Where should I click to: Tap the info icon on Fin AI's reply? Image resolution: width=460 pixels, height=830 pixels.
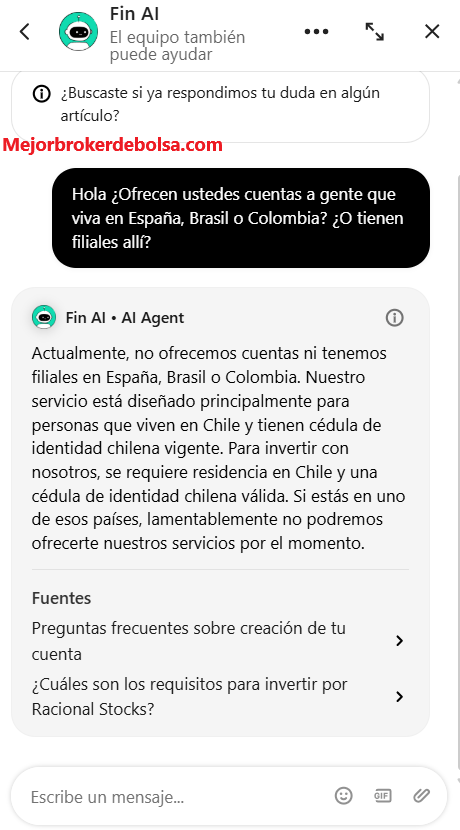[394, 318]
